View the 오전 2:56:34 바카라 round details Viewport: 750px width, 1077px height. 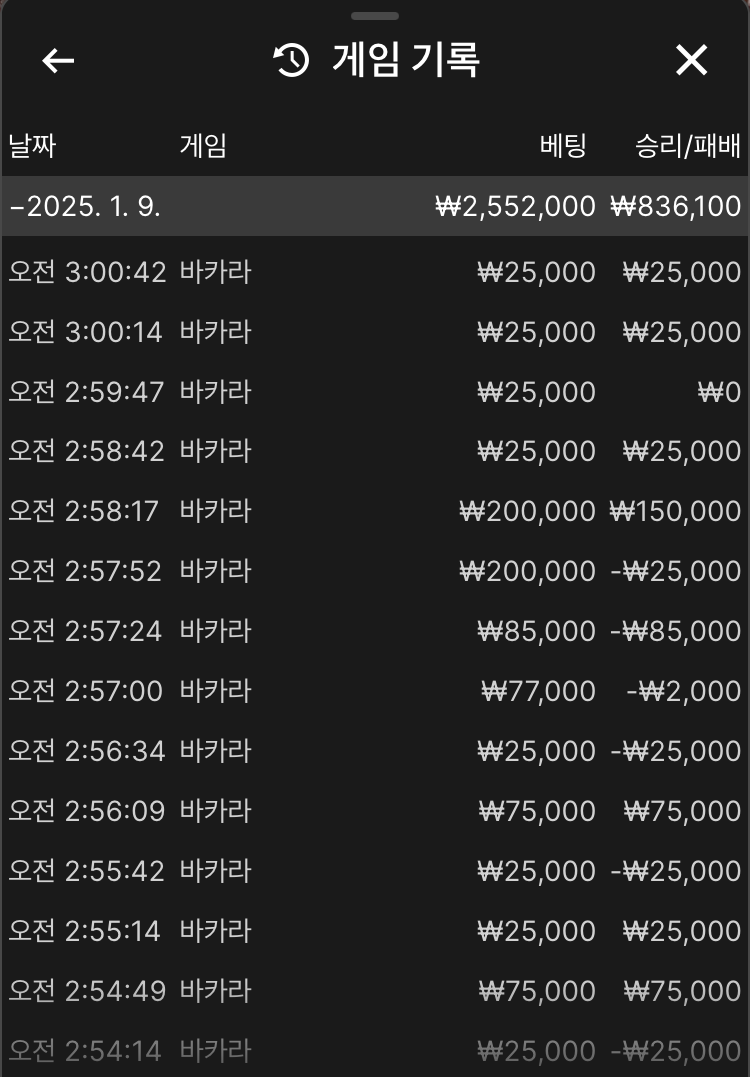375,752
